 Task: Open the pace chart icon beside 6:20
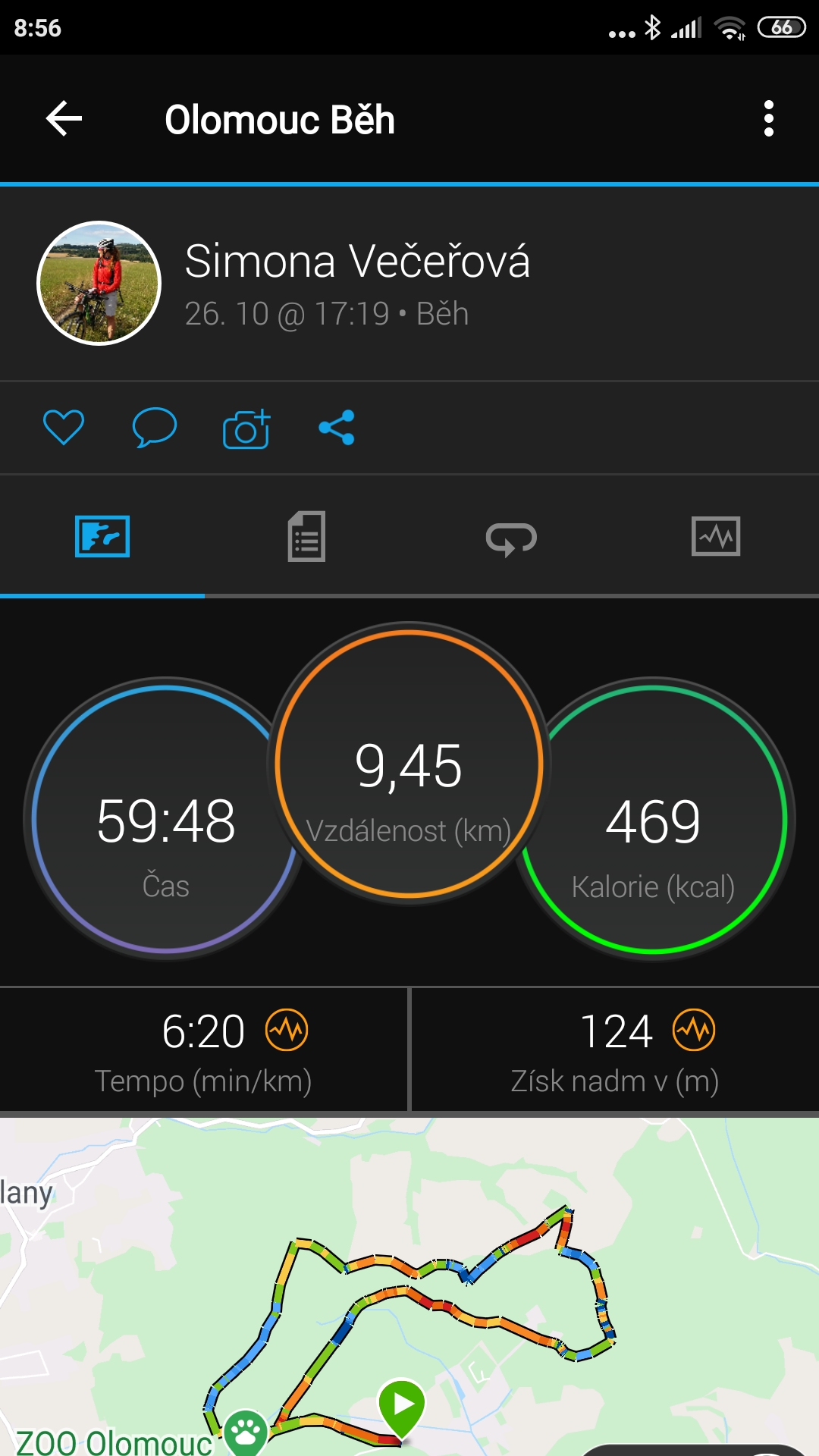tap(287, 1030)
